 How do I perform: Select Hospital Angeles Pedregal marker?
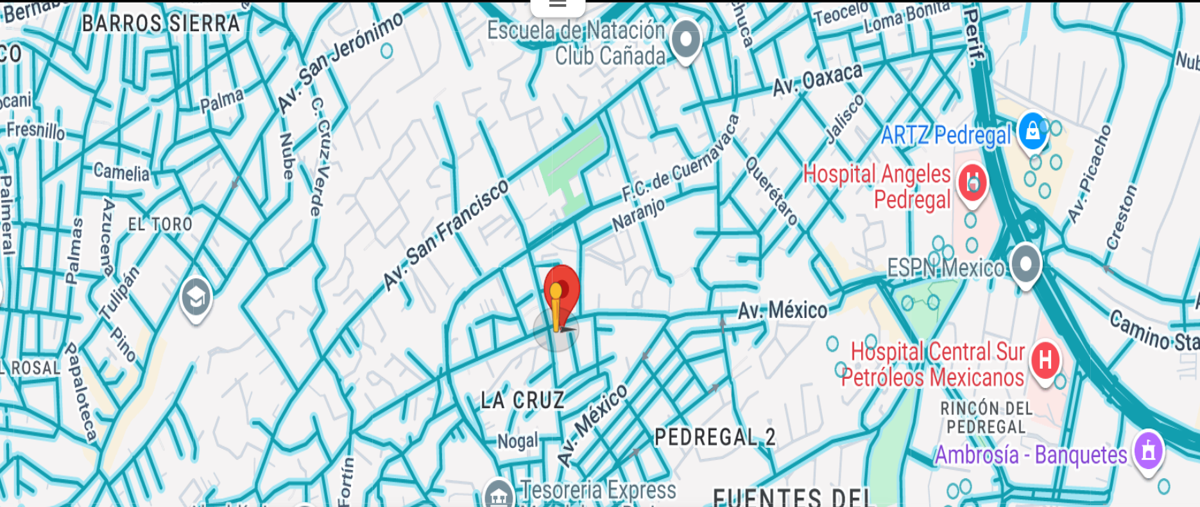coord(972,183)
